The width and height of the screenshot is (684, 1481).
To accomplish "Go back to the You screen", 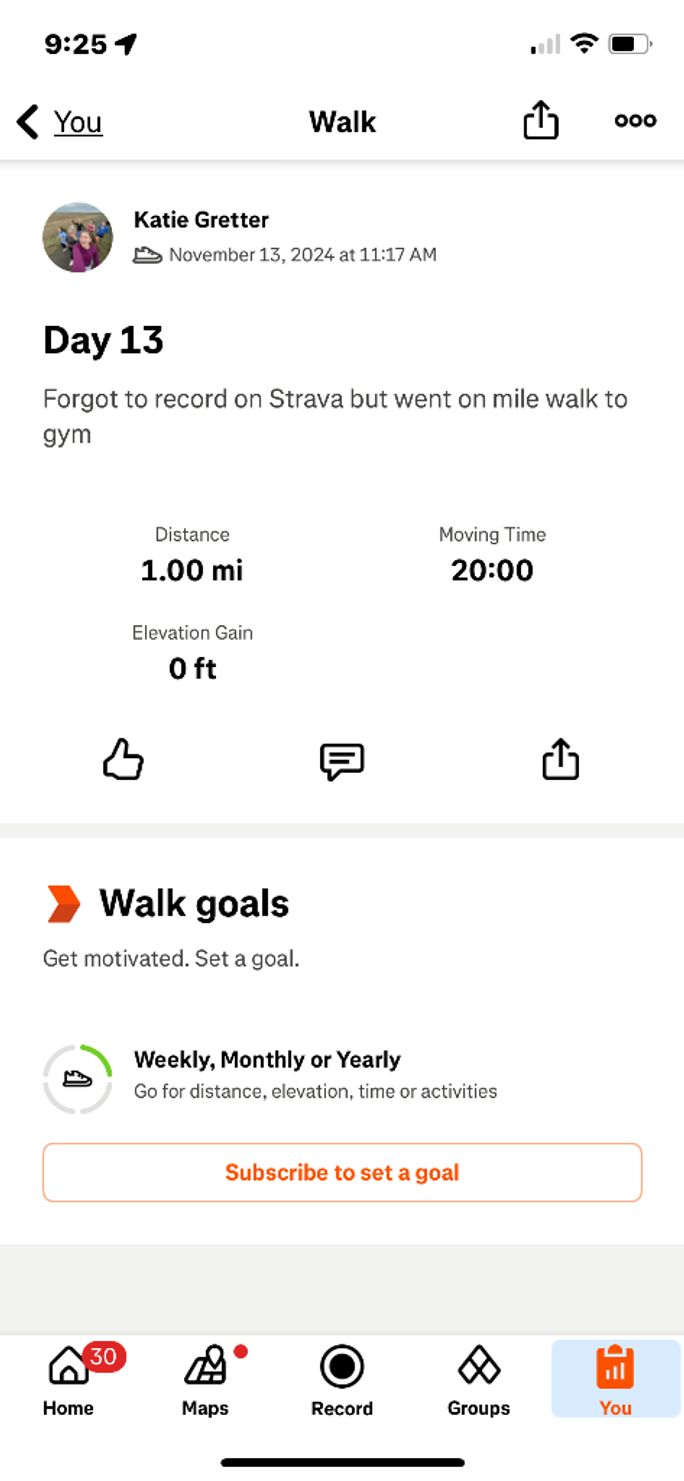I will (x=60, y=122).
